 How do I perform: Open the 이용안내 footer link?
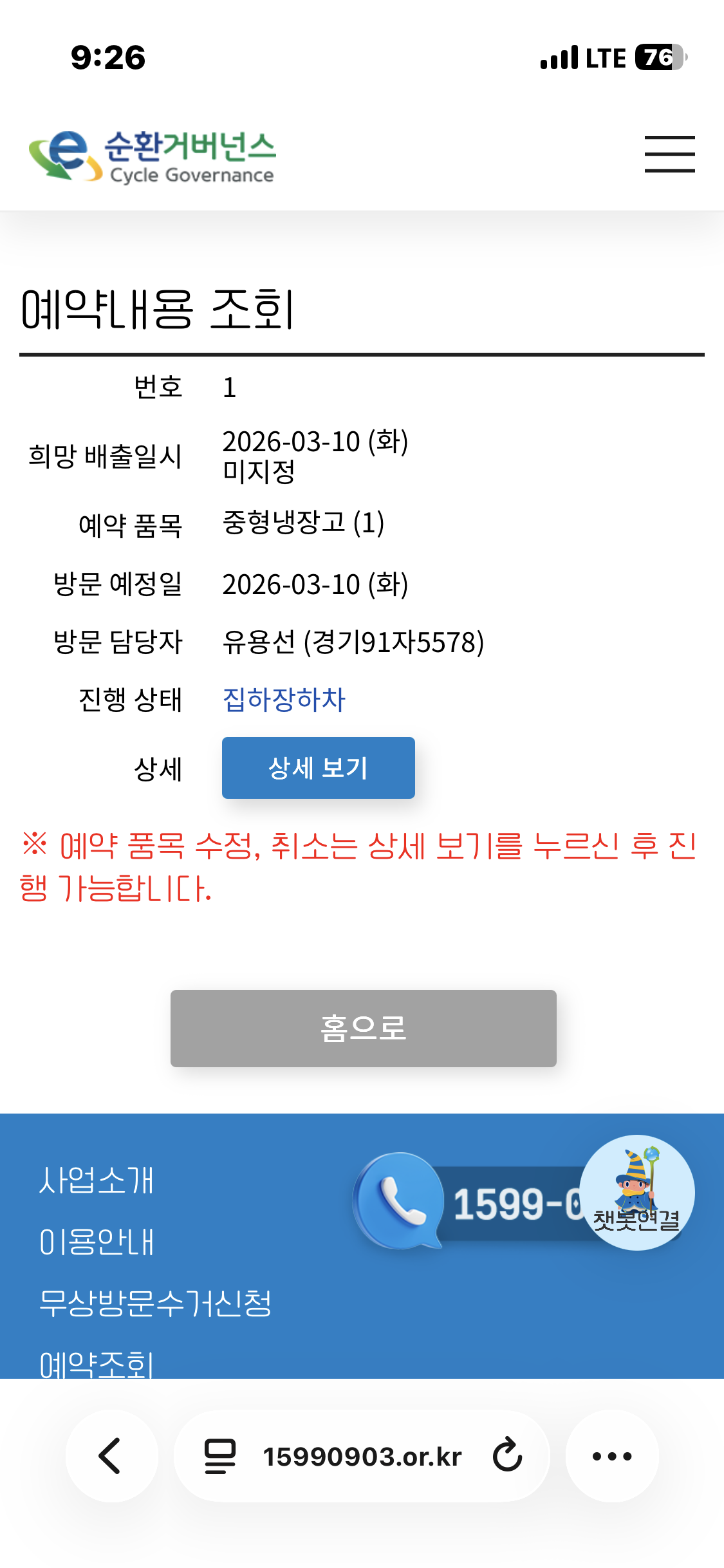97,1242
